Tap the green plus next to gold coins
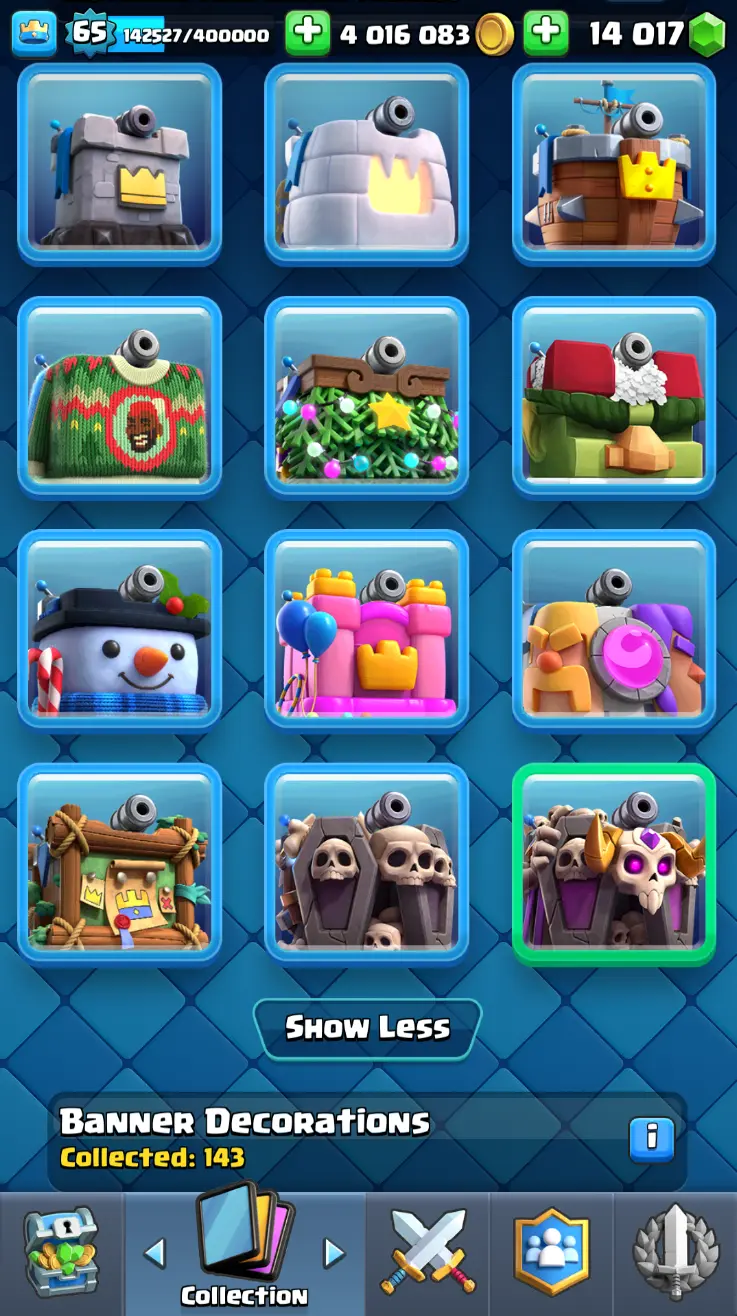Image resolution: width=737 pixels, height=1316 pixels. [x=307, y=33]
